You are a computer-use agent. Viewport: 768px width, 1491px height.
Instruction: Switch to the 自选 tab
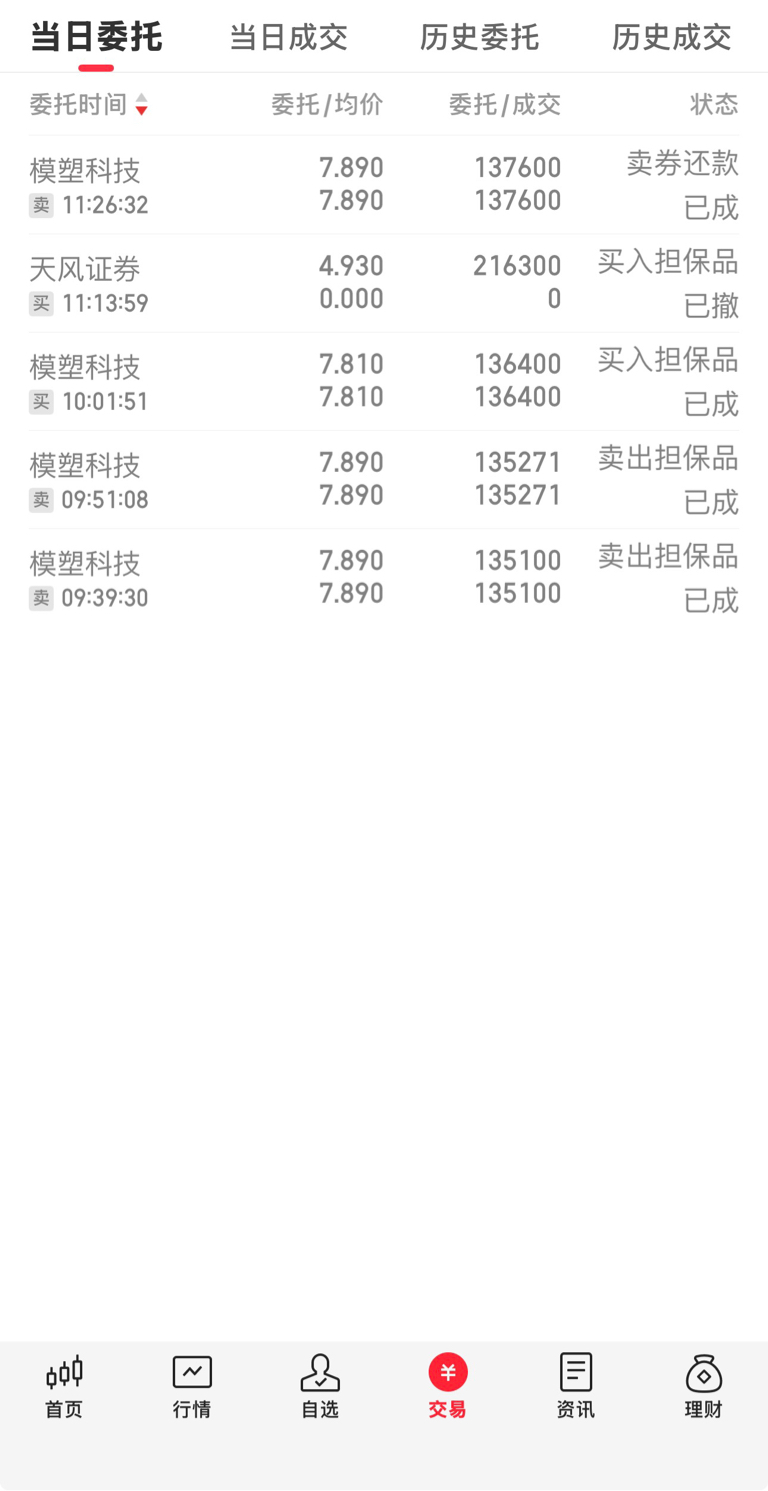(320, 1387)
